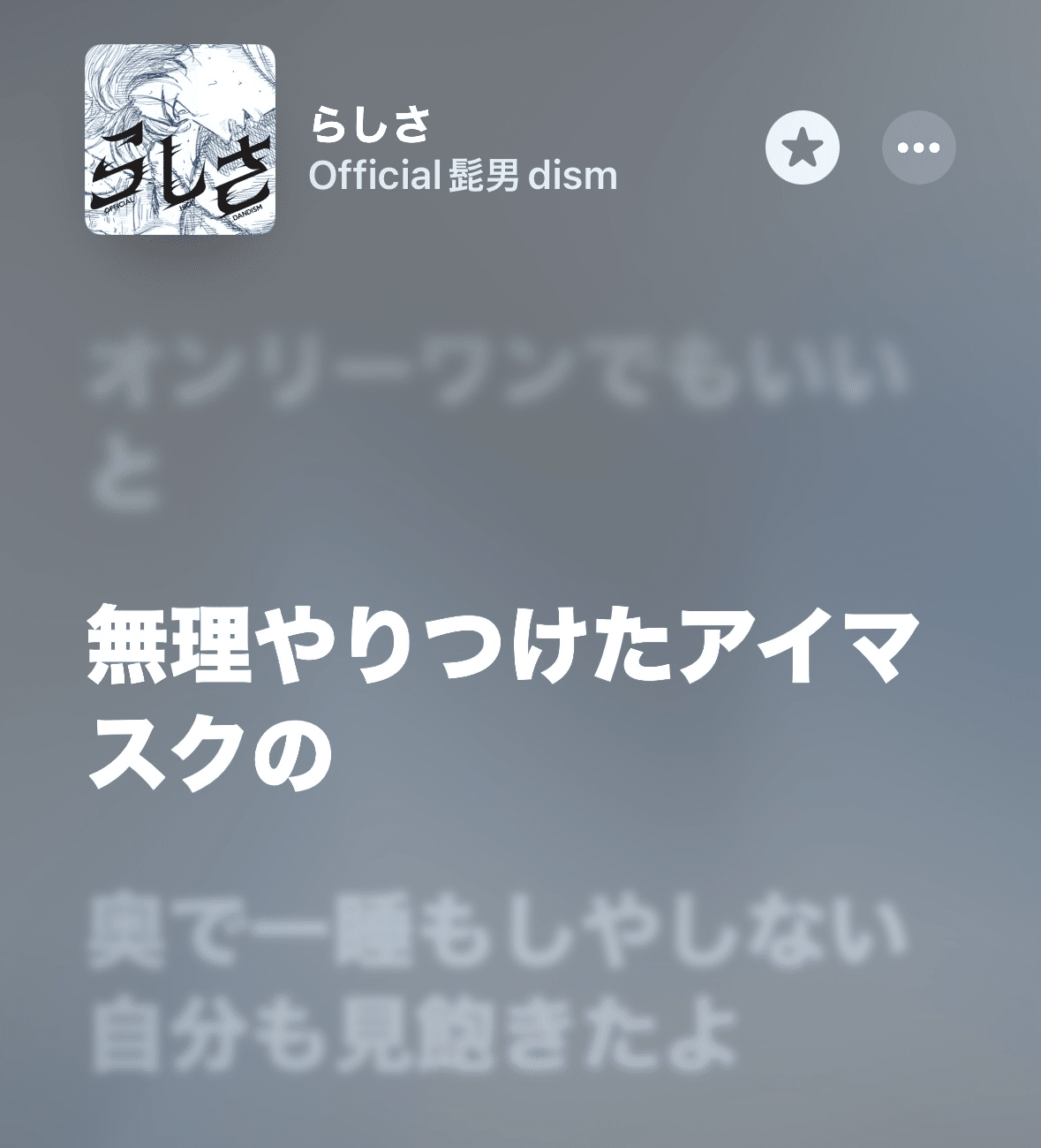Screen dimensions: 1041x1148
Task: Favorite the song らしさ with the star
Action: [802, 147]
